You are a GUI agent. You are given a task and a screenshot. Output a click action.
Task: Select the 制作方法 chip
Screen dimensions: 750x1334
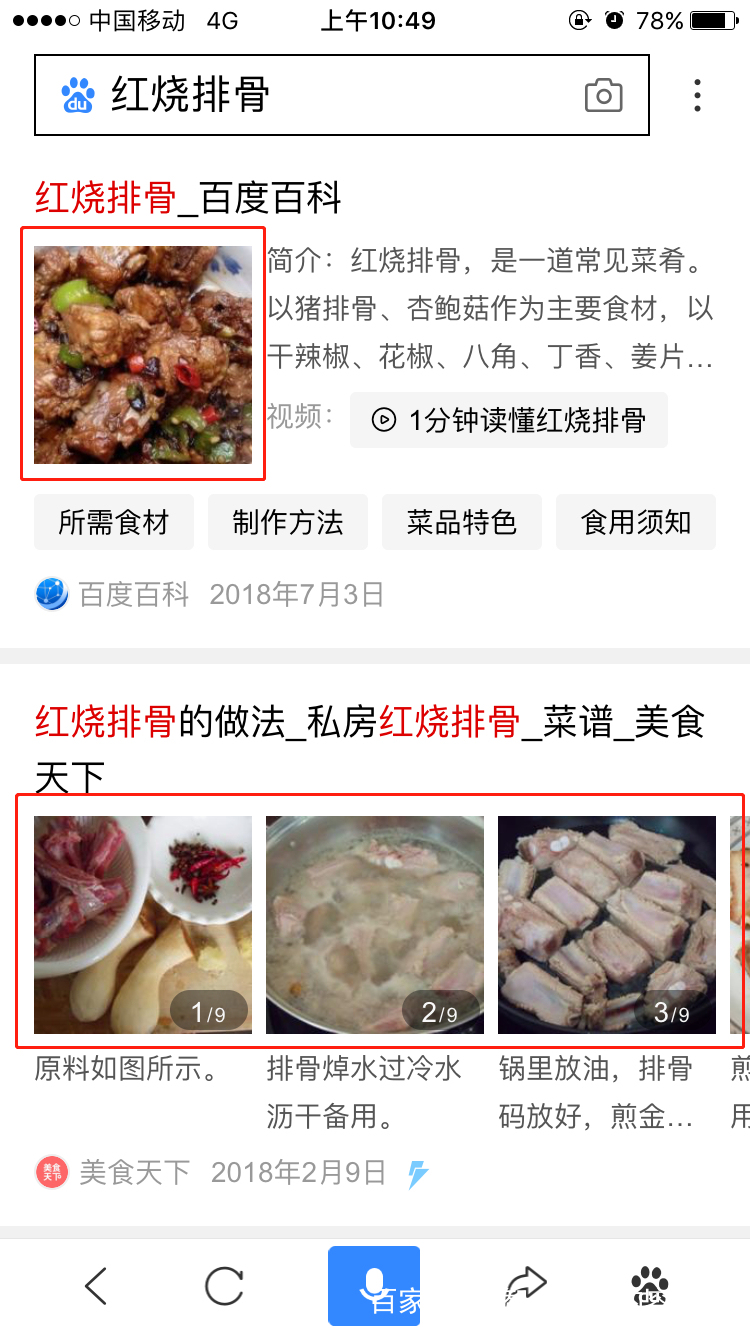click(x=288, y=522)
